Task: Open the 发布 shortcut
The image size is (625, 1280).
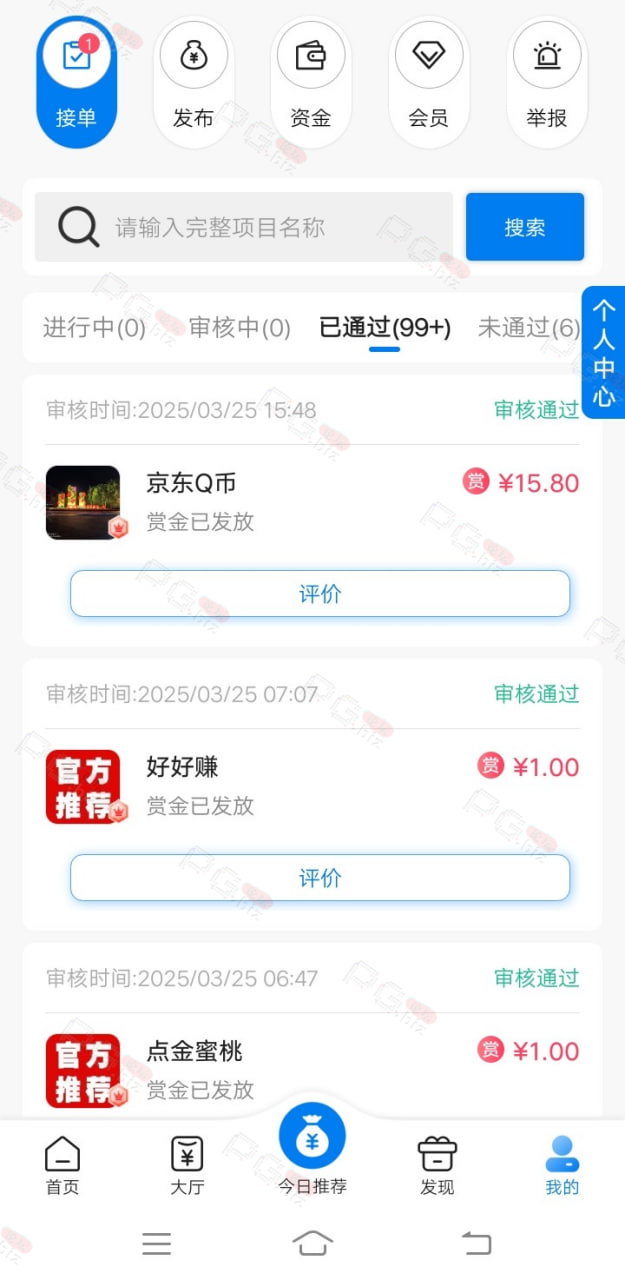Action: coord(193,81)
